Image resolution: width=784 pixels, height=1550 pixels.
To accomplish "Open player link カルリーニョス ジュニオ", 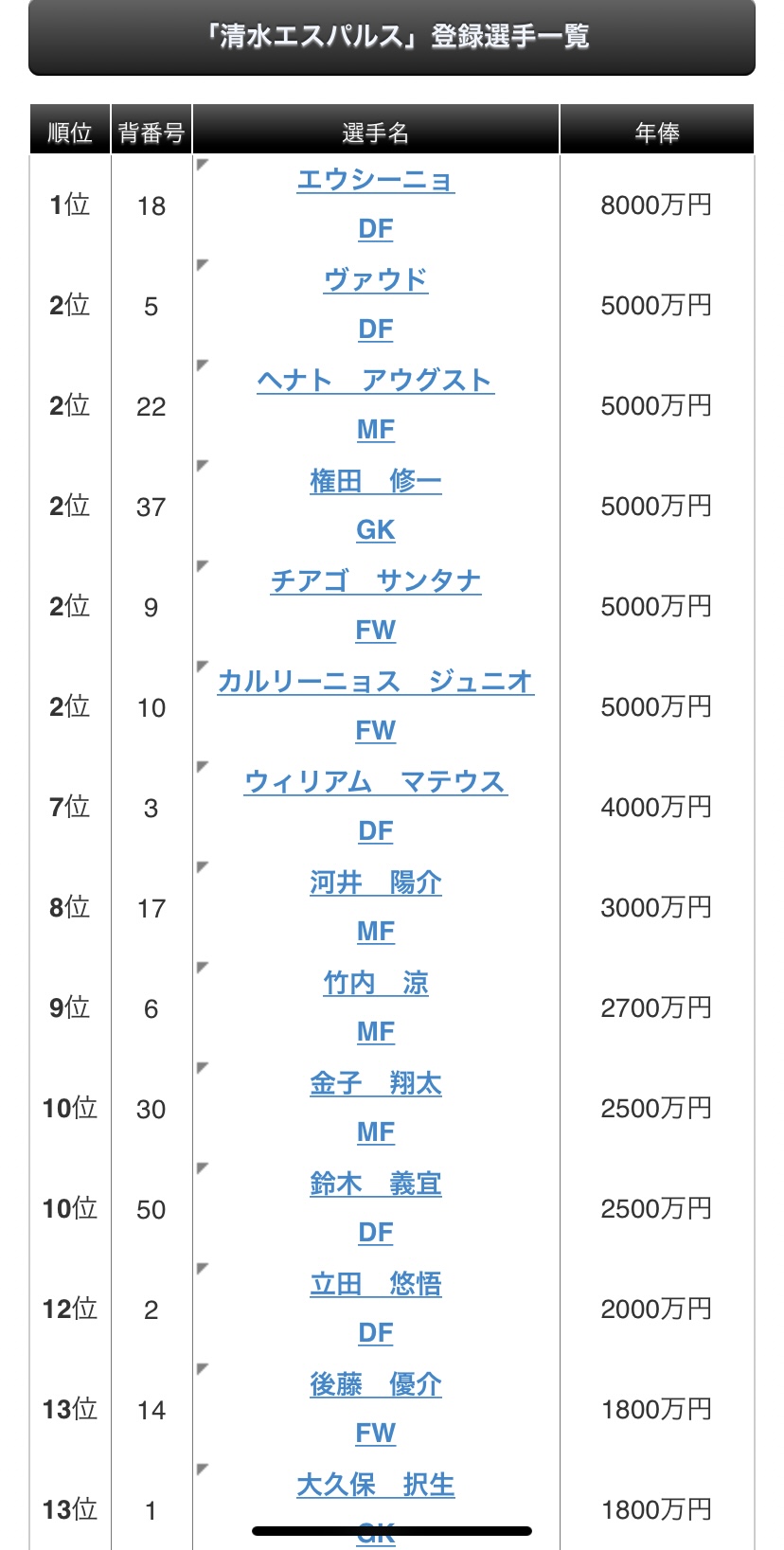I will pos(375,682).
